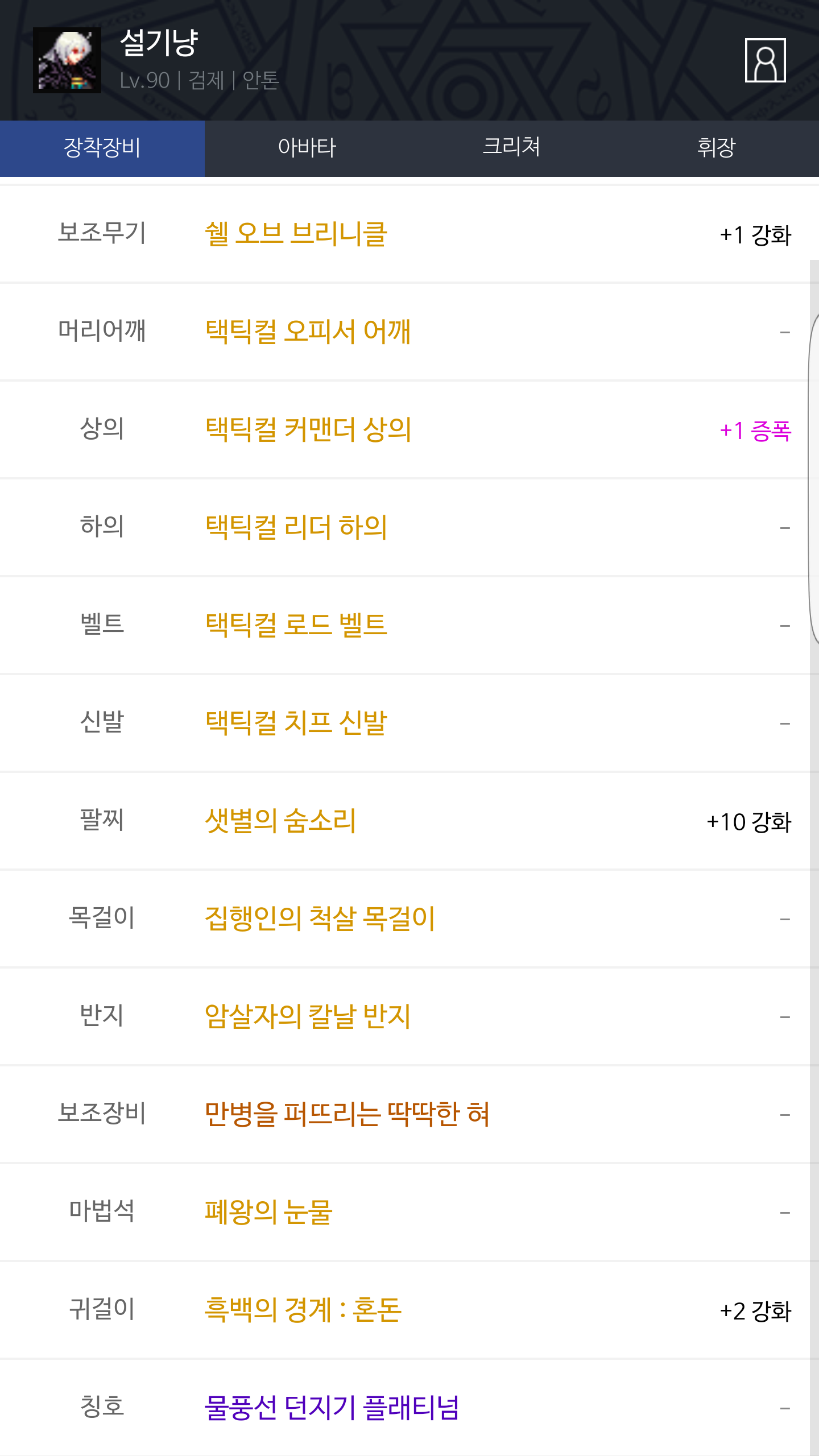Open the character profile icon
This screenshot has width=819, height=1456.
(x=765, y=60)
